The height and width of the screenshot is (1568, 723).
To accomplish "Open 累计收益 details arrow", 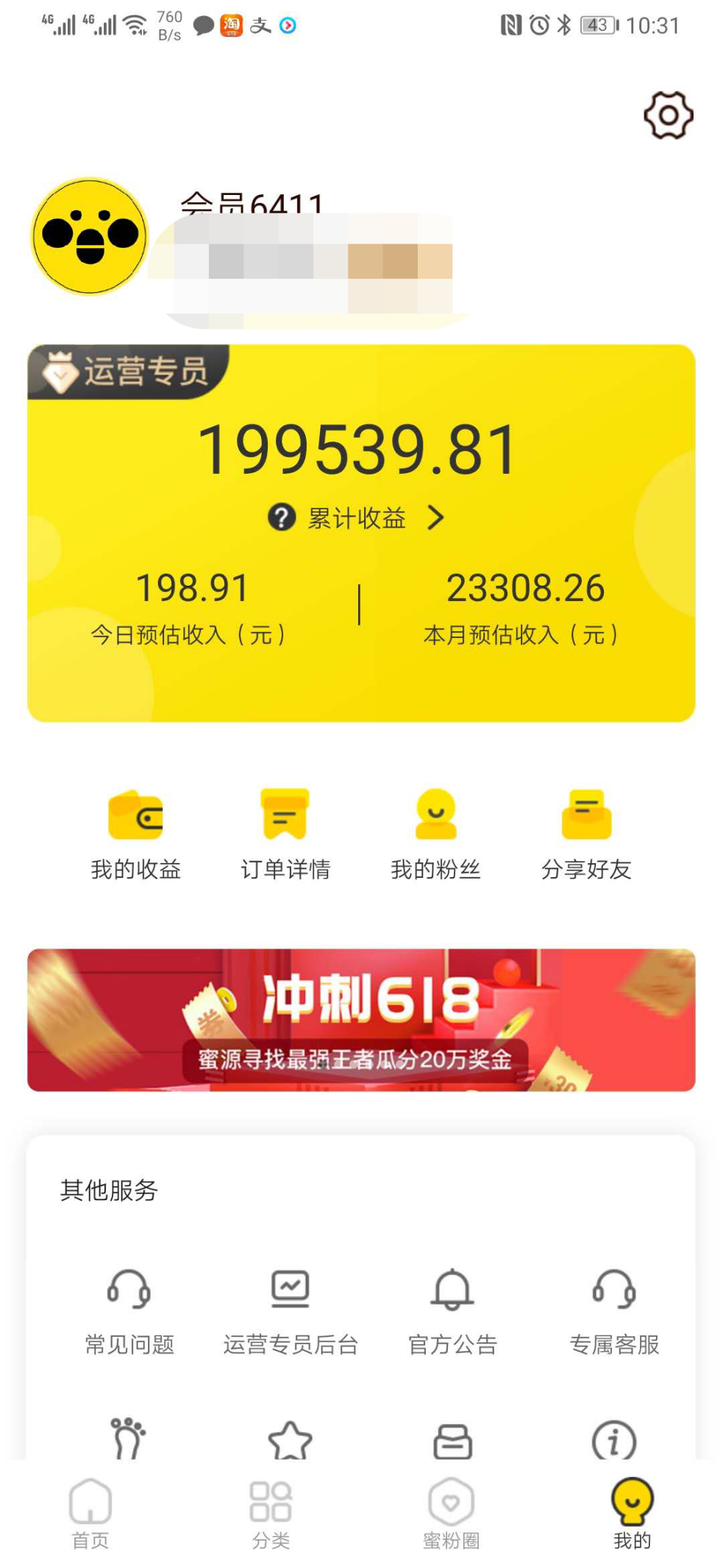I will [x=435, y=518].
